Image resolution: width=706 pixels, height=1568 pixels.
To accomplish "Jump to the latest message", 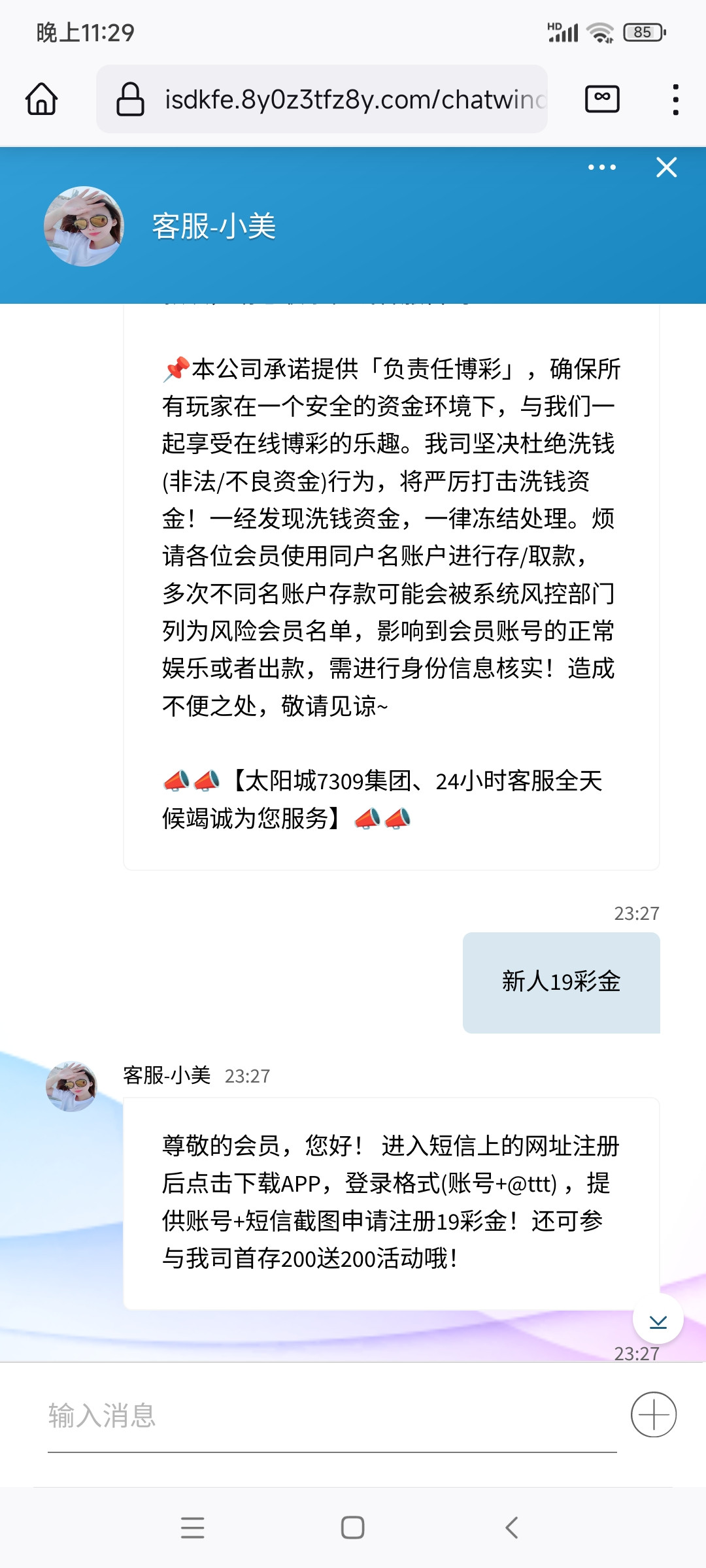I will (x=658, y=1322).
